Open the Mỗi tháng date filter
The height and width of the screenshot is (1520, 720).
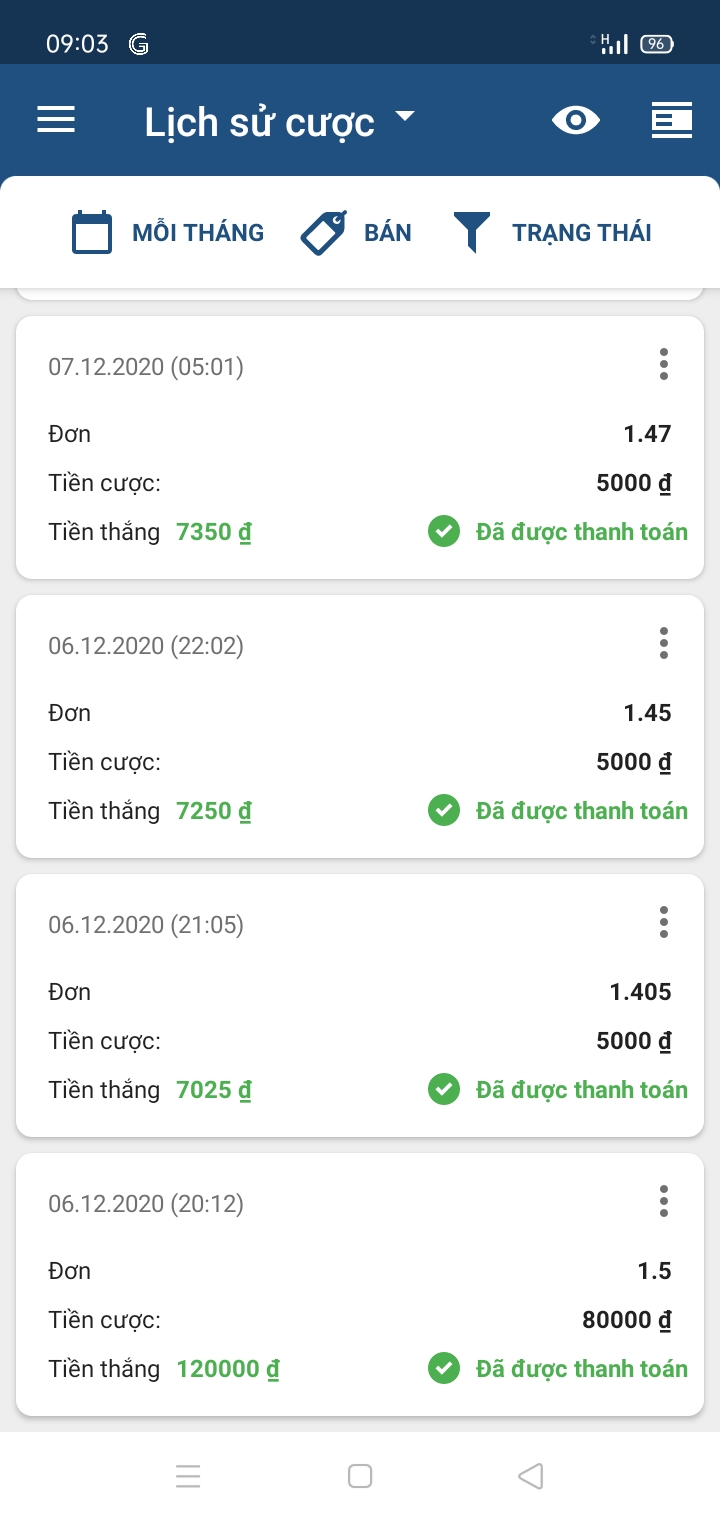click(168, 233)
